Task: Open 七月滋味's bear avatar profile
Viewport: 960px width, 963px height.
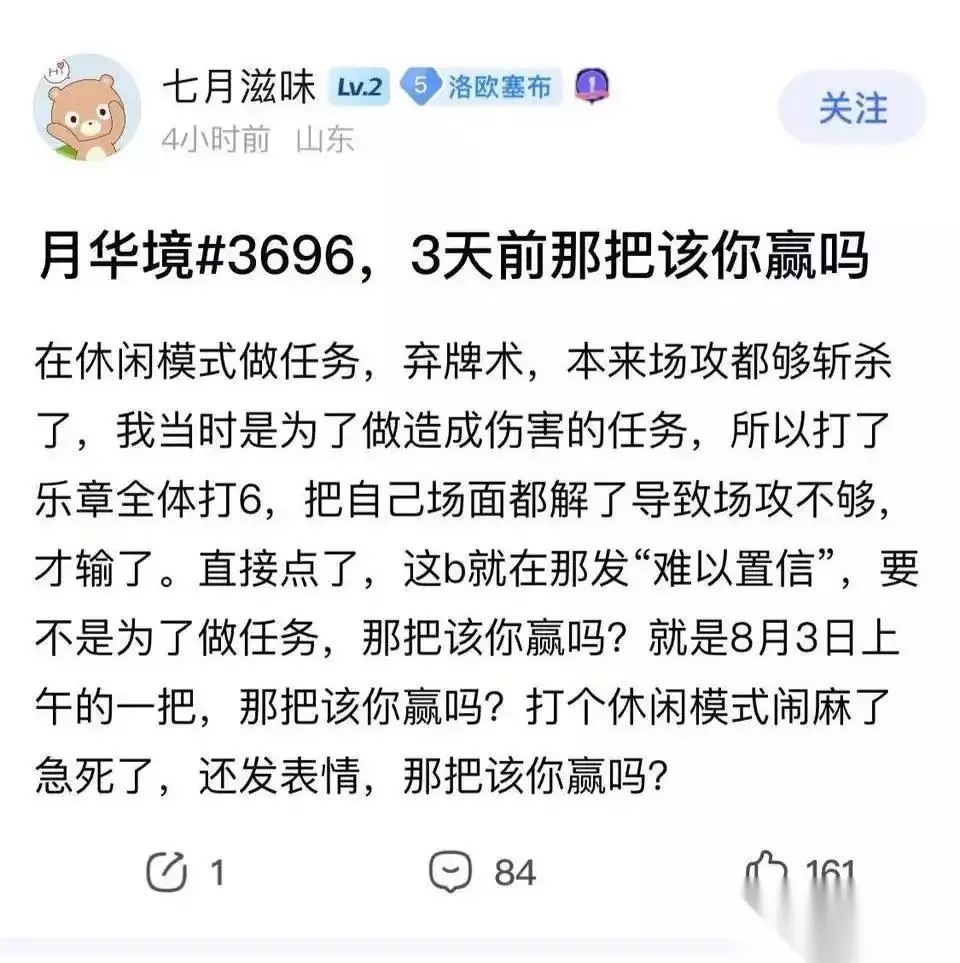Action: pos(87,108)
